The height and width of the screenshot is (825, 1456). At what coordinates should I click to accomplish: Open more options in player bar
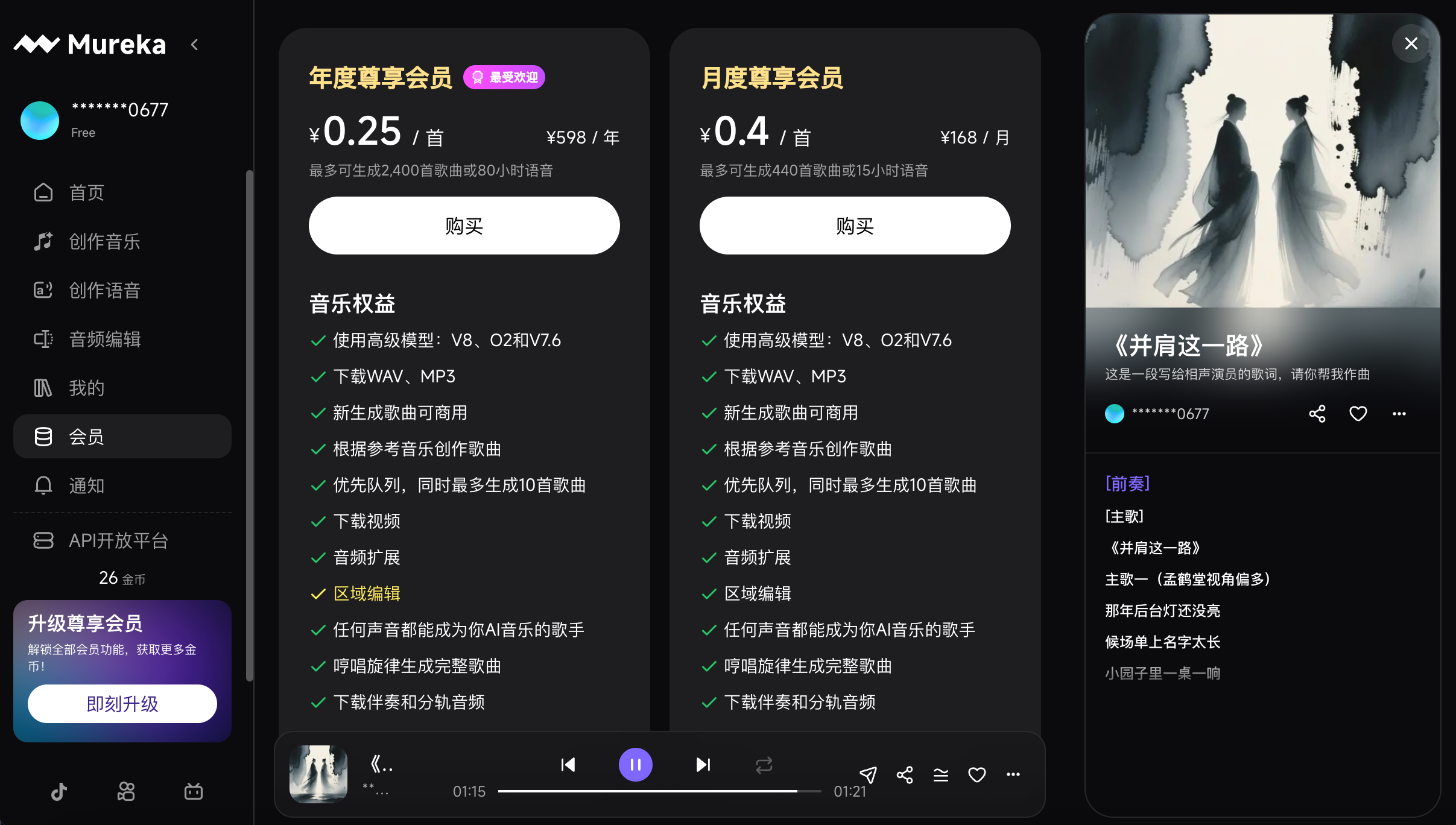pos(1013,774)
